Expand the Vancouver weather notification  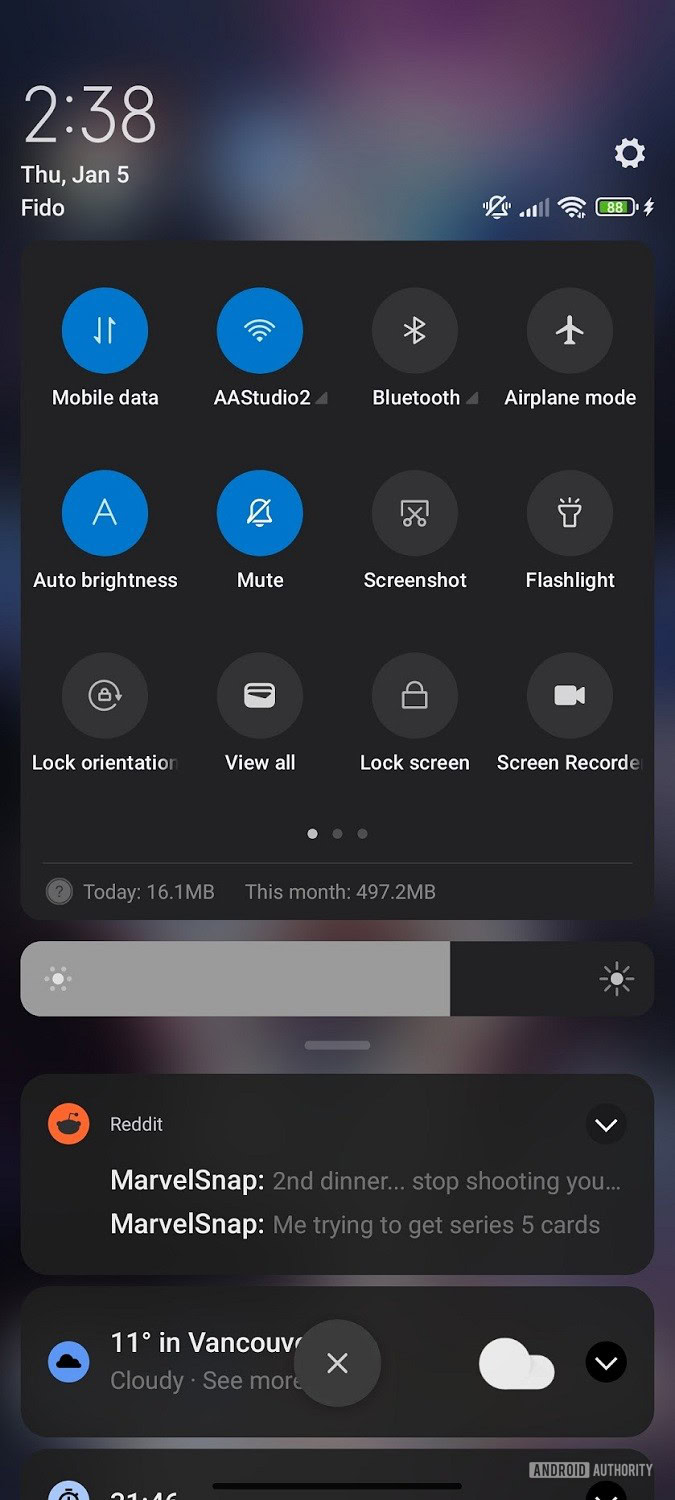click(606, 1362)
